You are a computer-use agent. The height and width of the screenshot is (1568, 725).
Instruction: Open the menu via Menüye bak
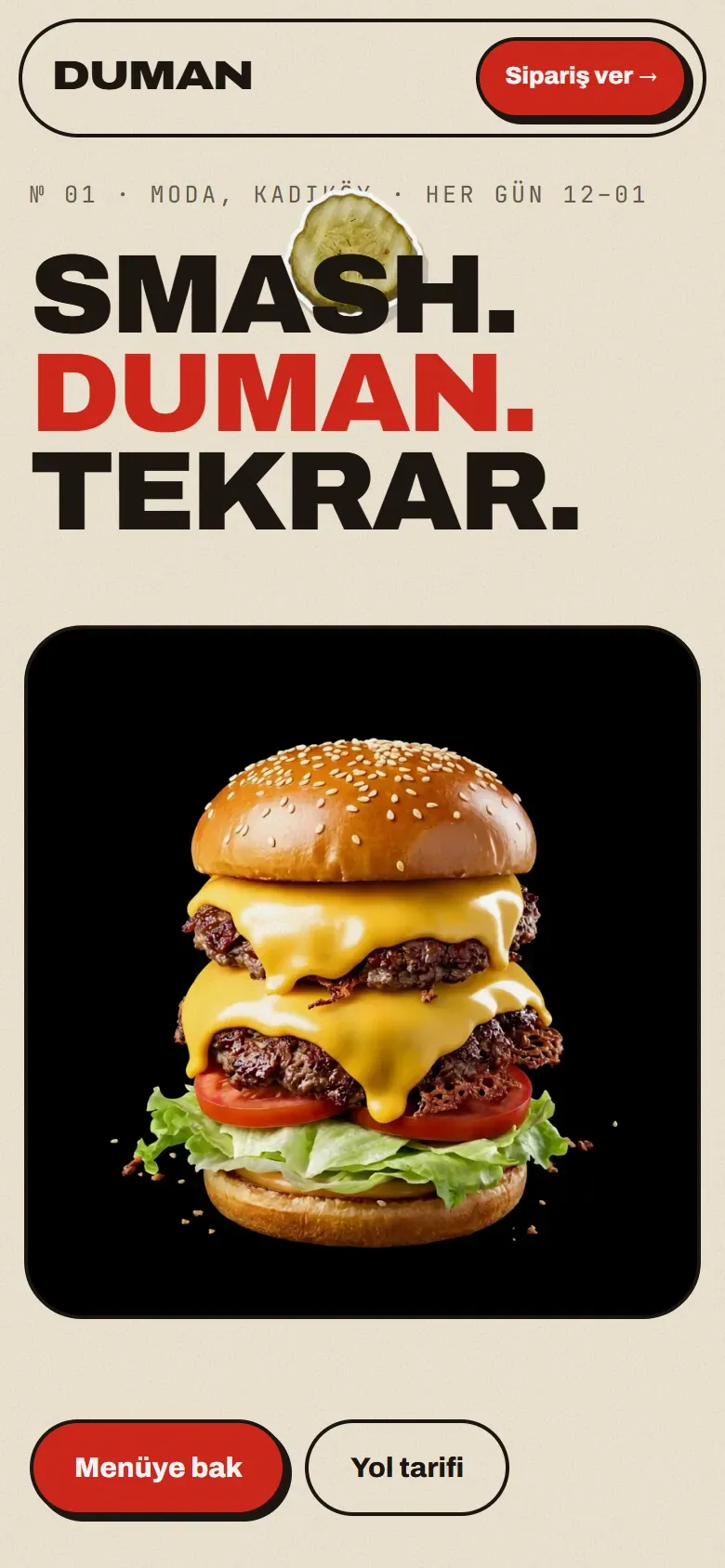tap(158, 1468)
